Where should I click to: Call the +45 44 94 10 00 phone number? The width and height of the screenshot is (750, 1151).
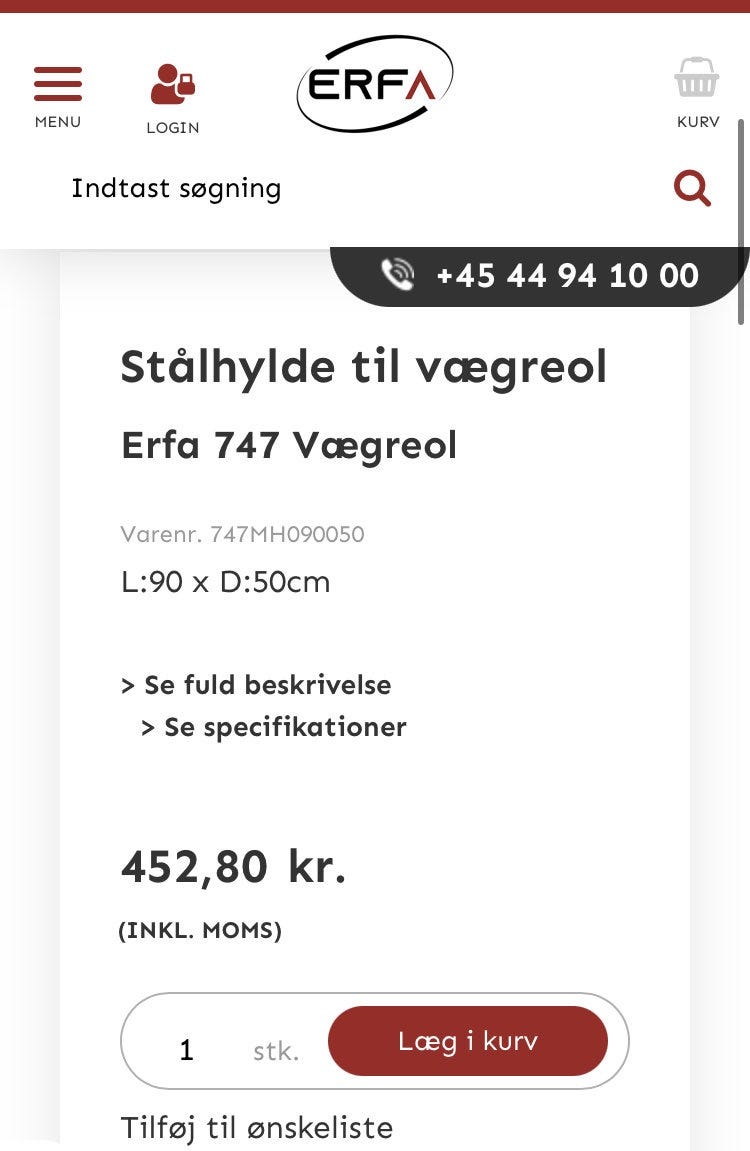coord(566,275)
